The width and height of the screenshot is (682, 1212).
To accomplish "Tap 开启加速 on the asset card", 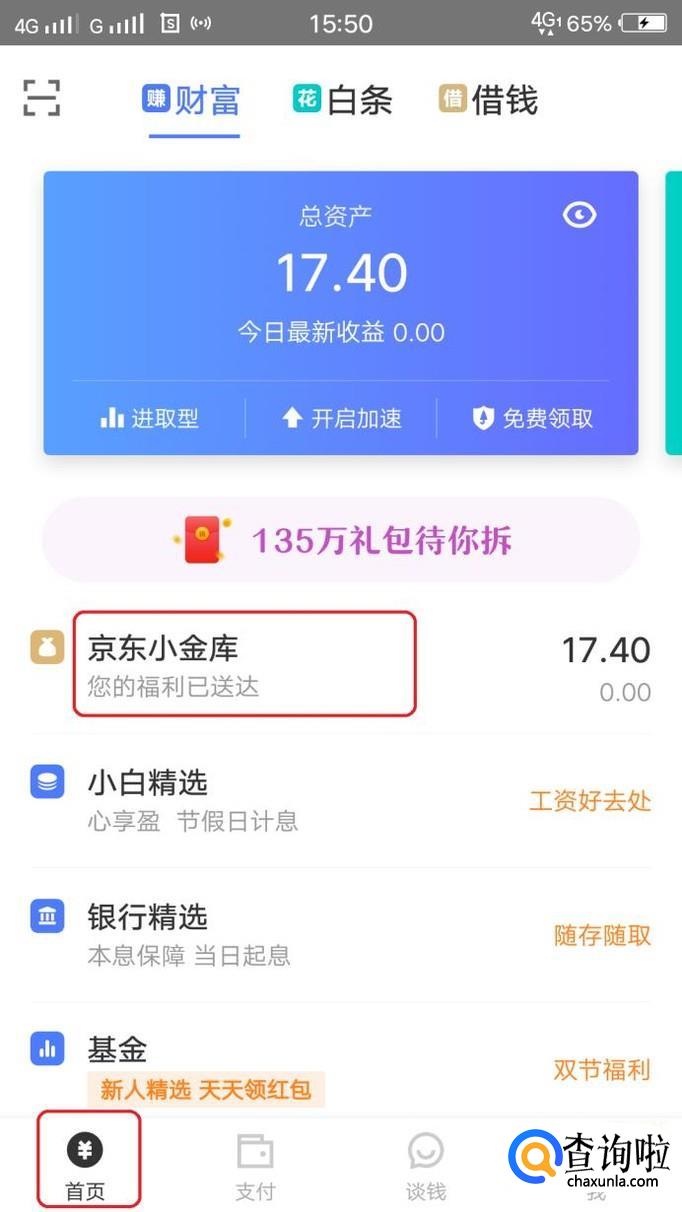I will pos(341,418).
